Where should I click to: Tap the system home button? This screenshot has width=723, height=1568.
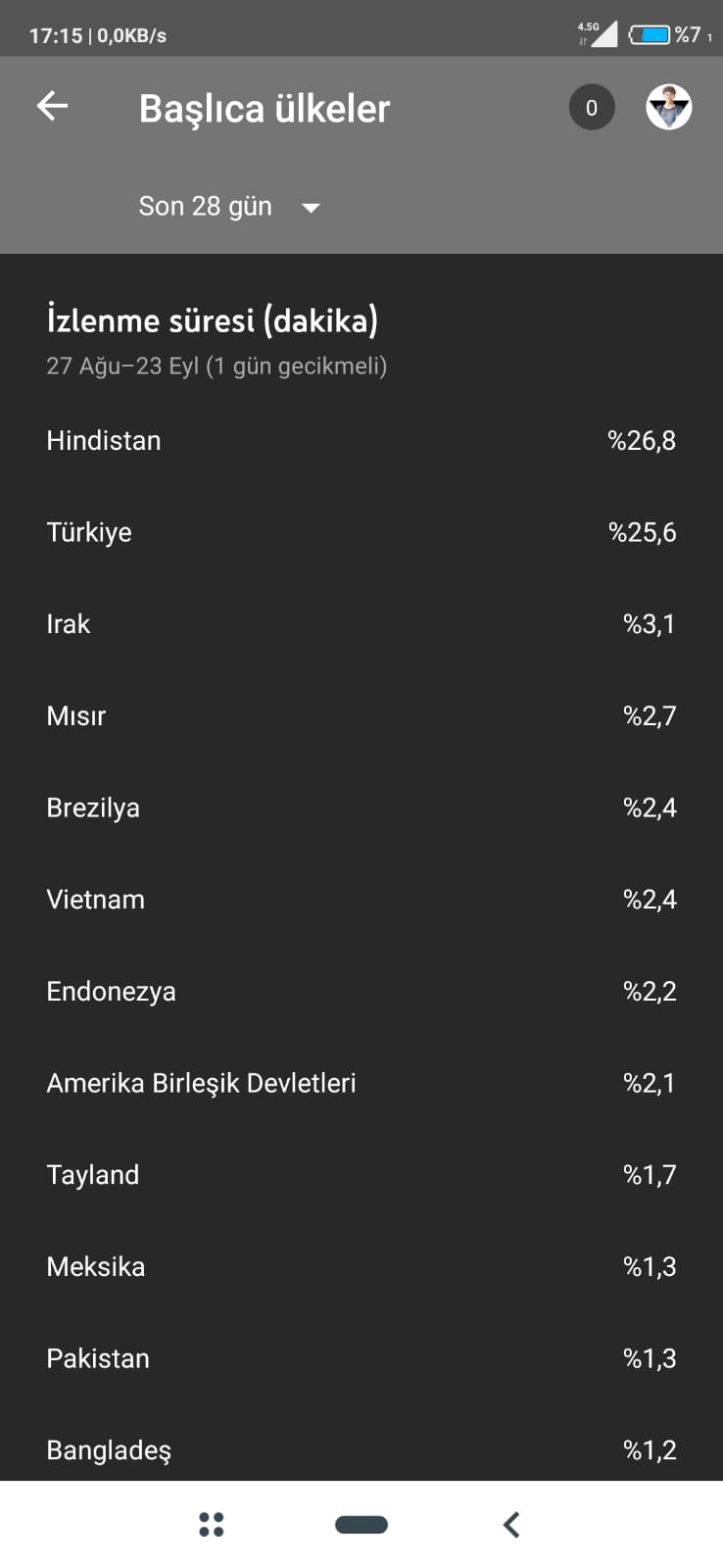pos(361,1524)
